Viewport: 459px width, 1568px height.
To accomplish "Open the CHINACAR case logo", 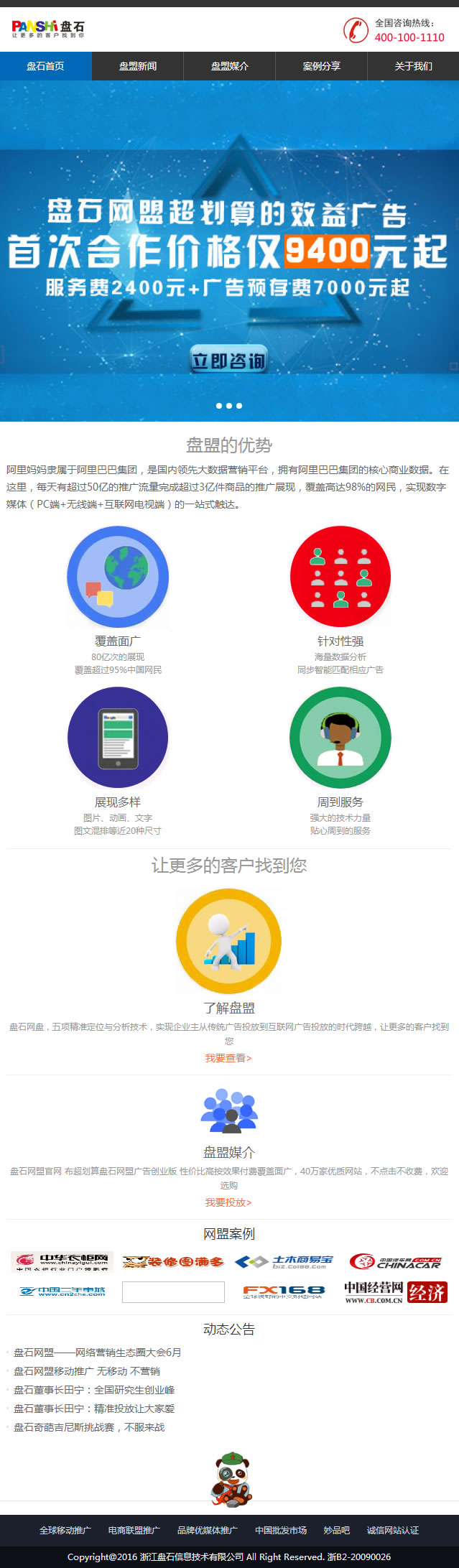I will point(395,1262).
